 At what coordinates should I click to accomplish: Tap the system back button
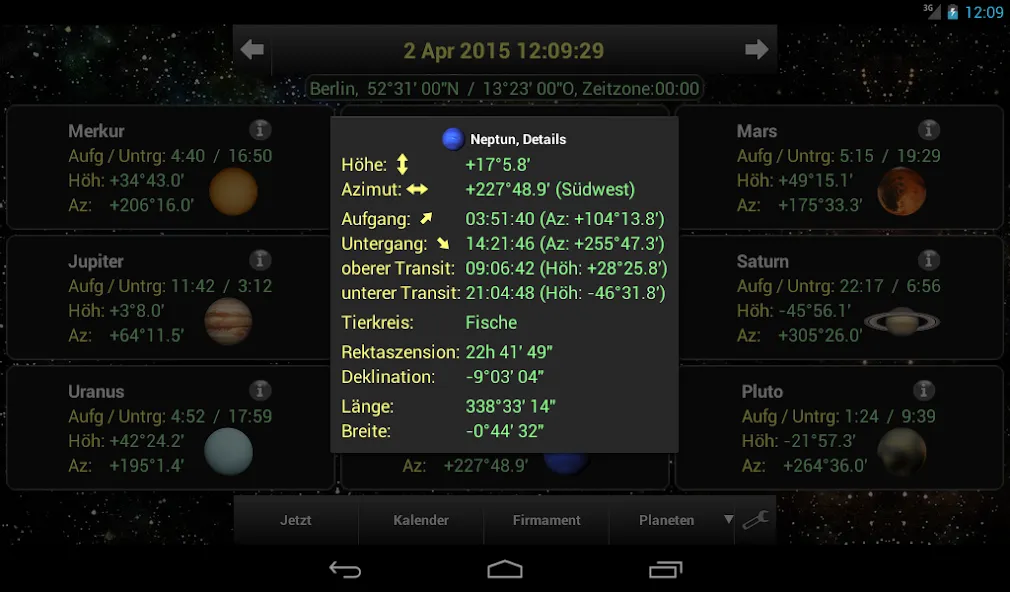point(345,569)
